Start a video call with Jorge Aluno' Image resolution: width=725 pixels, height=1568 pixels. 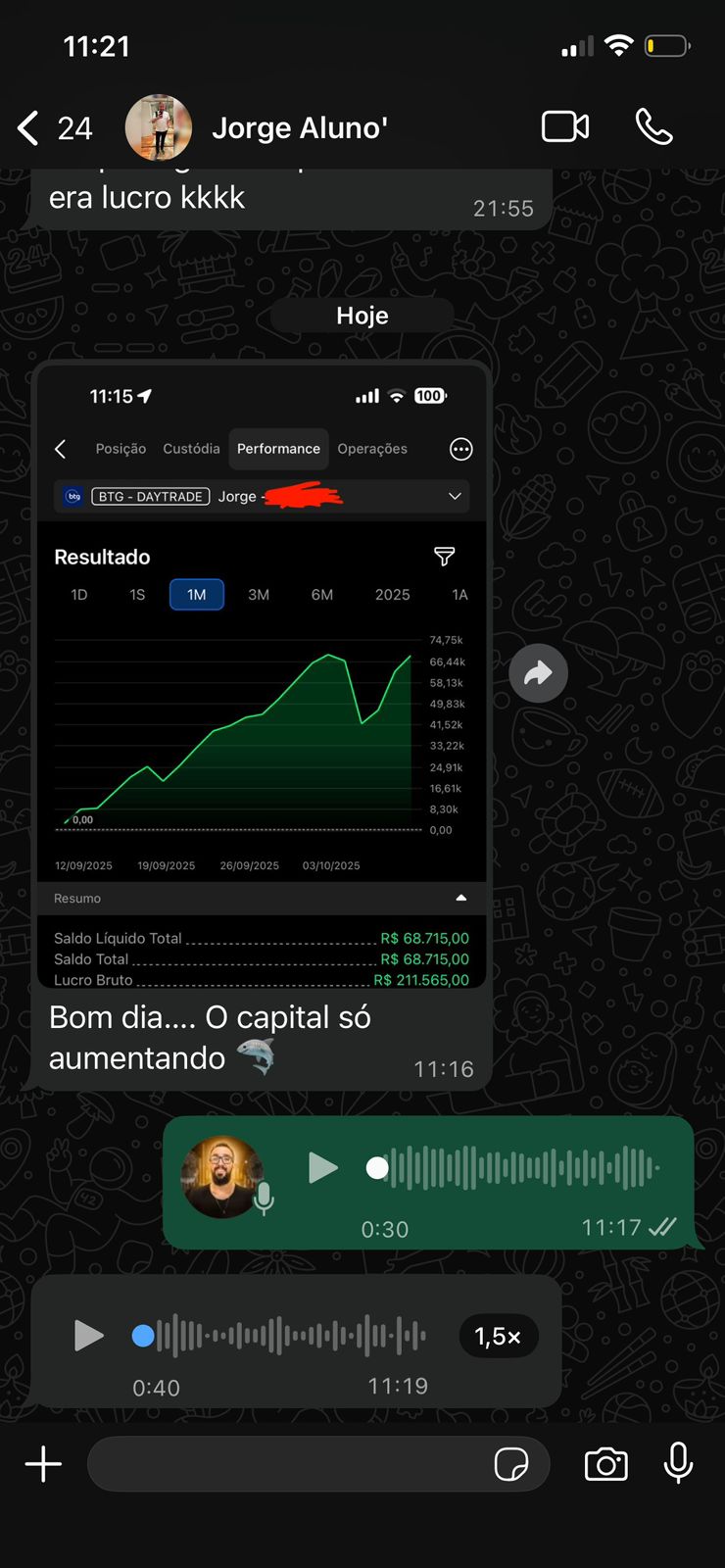pos(564,127)
